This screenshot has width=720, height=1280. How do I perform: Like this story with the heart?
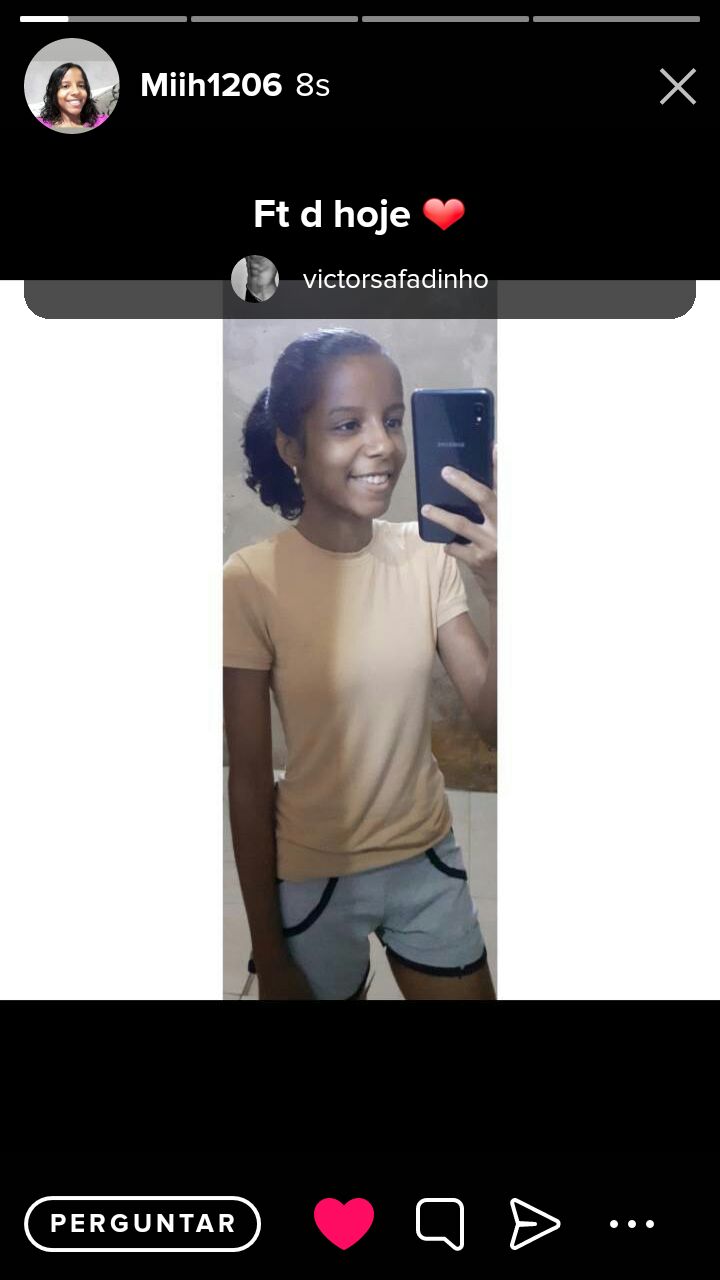tap(344, 1223)
